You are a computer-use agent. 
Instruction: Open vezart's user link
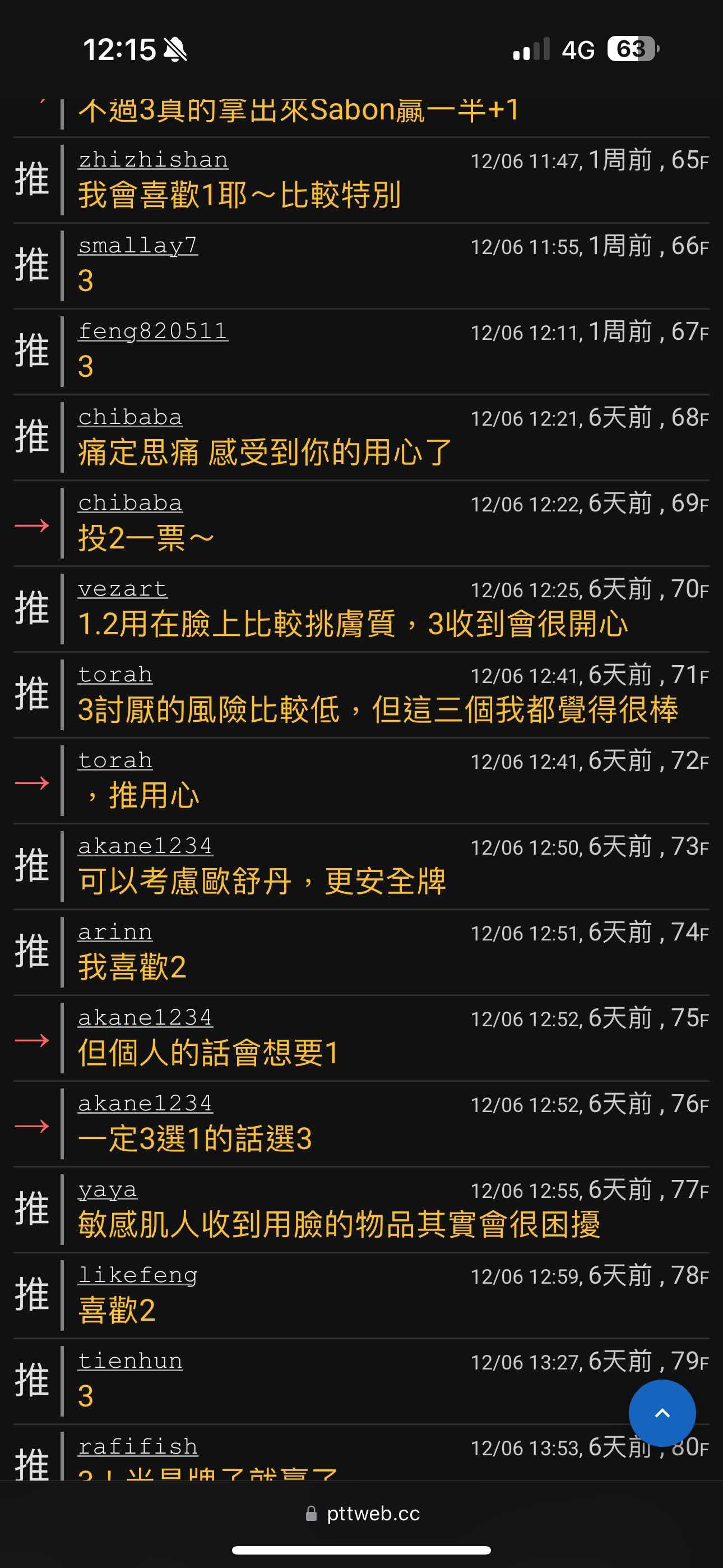122,589
